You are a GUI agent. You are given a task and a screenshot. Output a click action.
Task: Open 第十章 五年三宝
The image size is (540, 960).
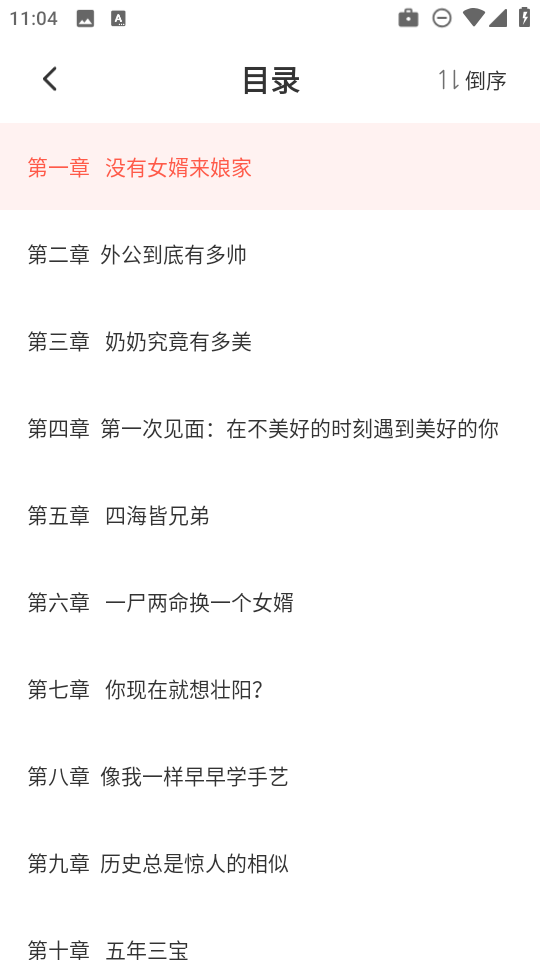click(270, 934)
